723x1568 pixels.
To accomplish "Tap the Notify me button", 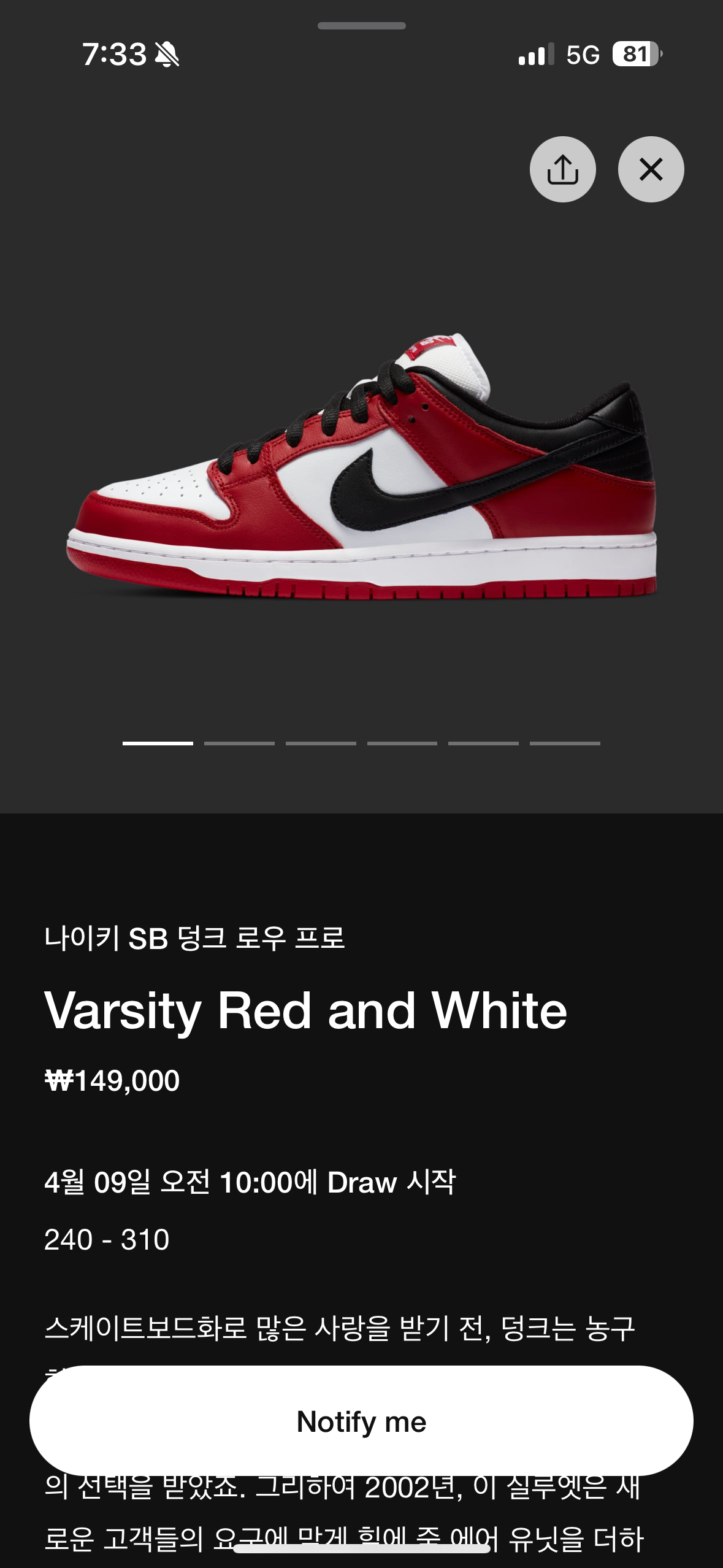I will (x=361, y=1421).
